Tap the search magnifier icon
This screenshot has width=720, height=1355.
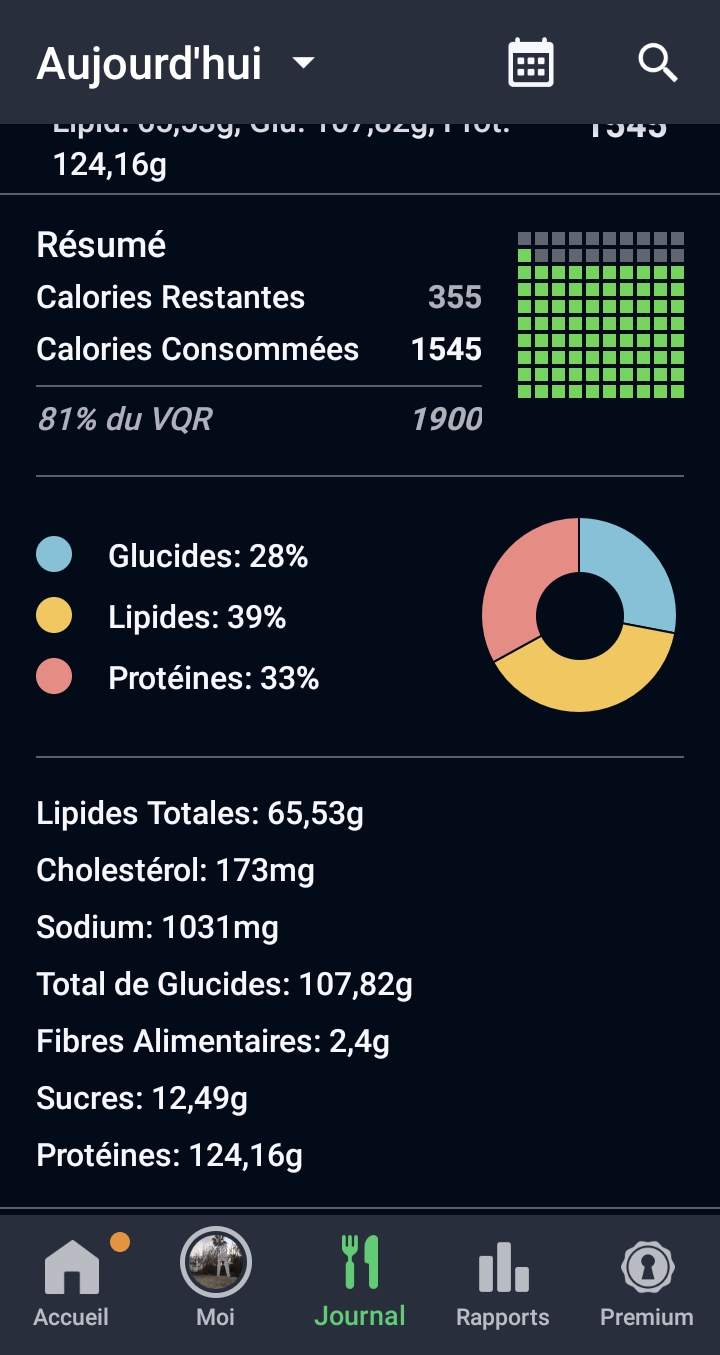pyautogui.click(x=657, y=63)
